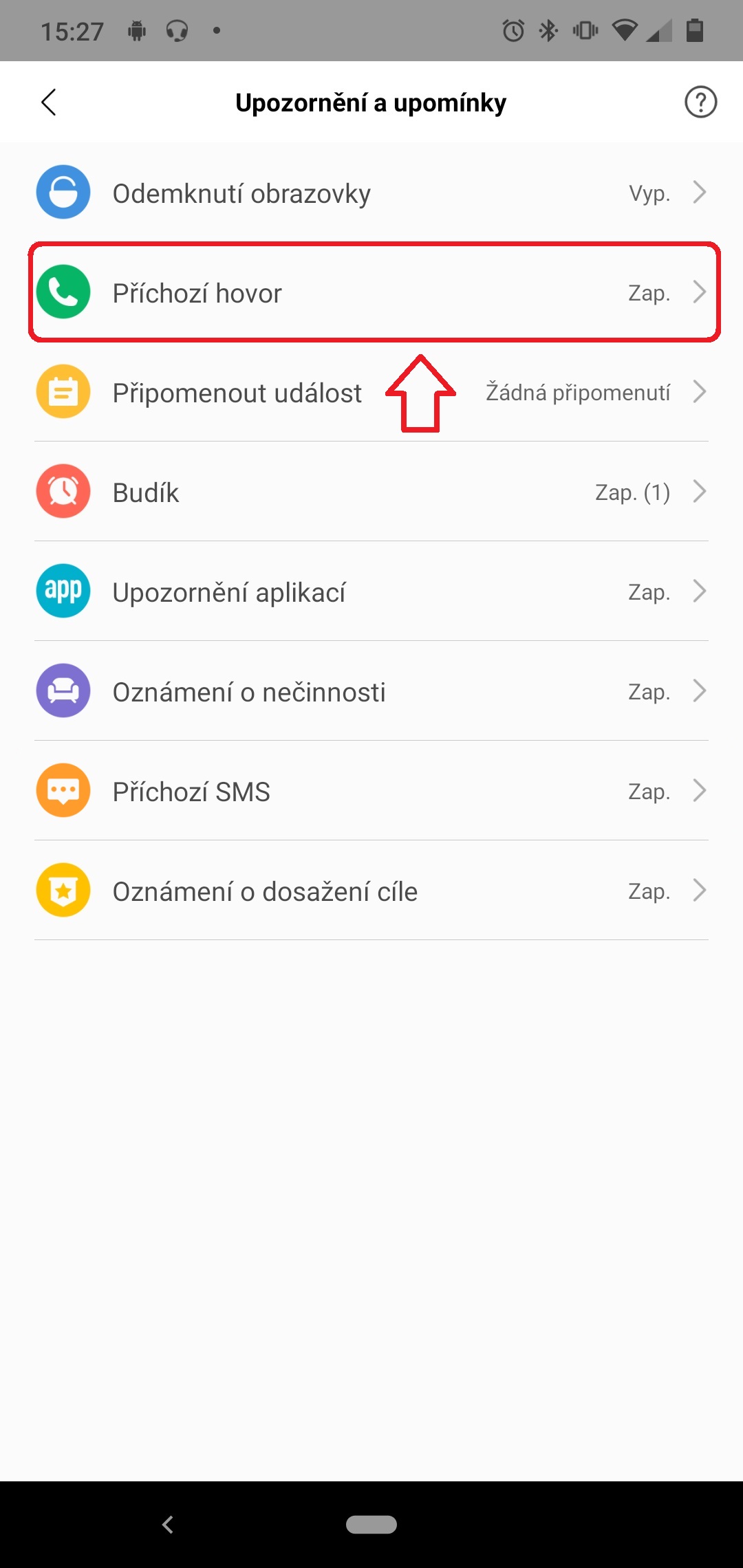Select the orange incoming SMS icon
Image resolution: width=743 pixels, height=1568 pixels.
(63, 790)
